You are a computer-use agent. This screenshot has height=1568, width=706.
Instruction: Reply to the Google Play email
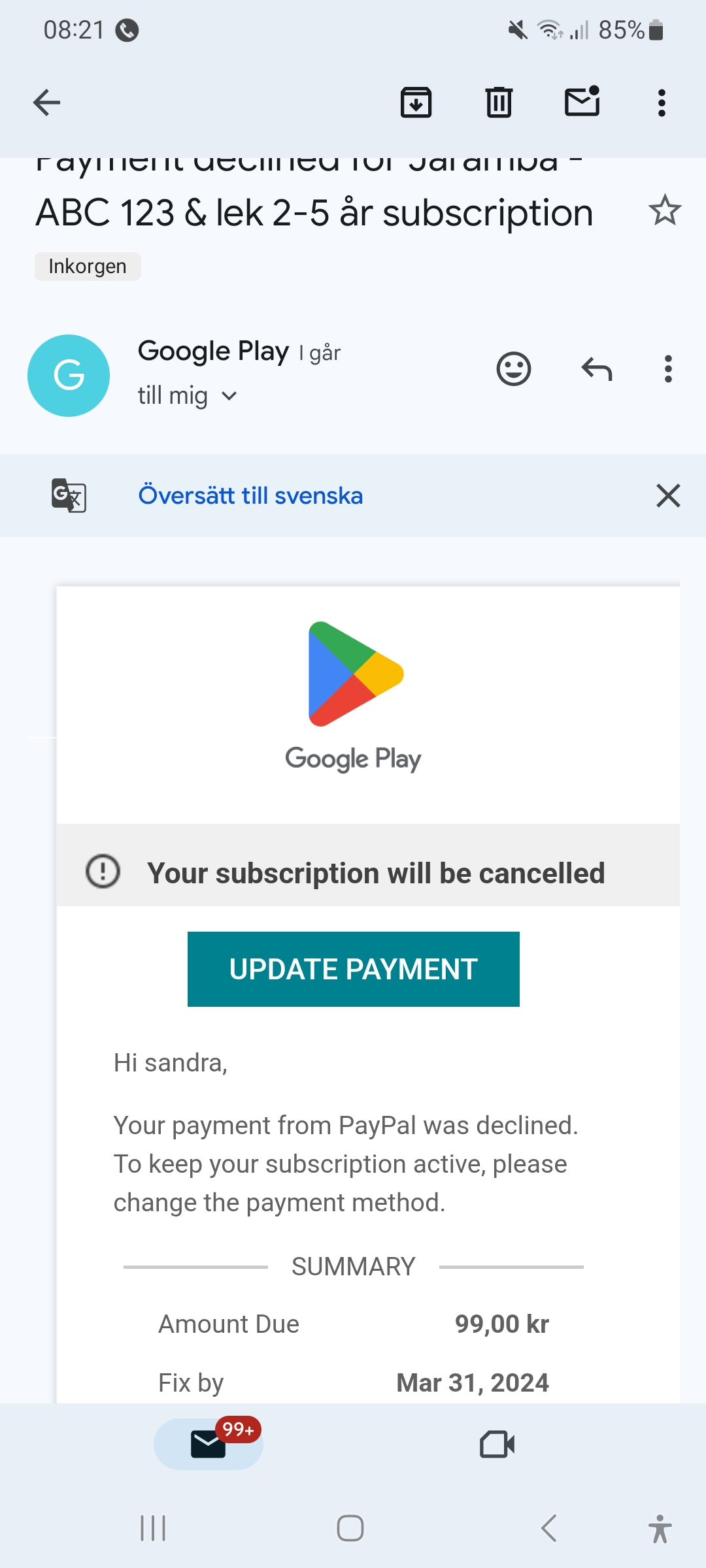point(596,369)
